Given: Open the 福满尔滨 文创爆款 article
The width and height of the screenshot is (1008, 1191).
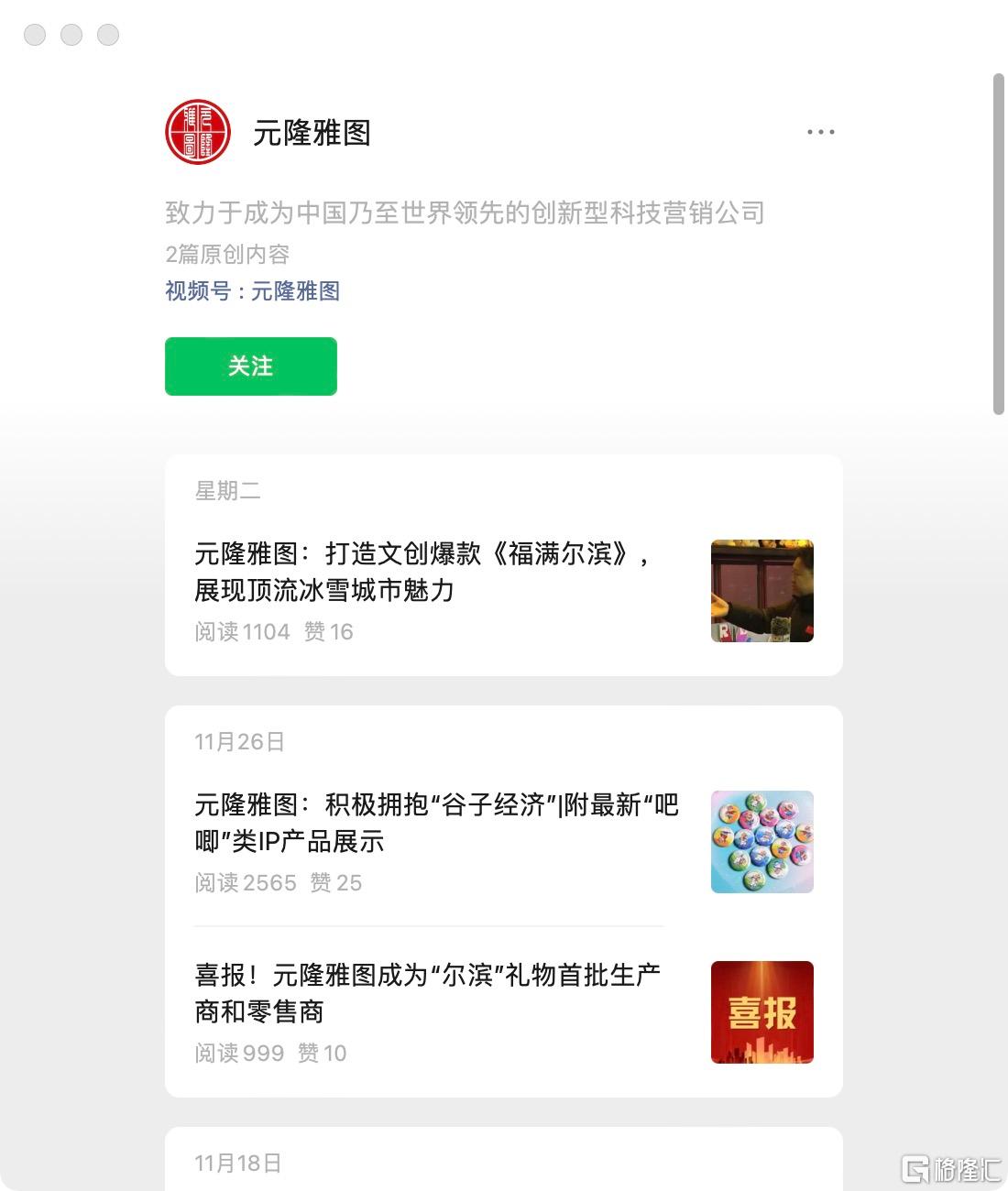Looking at the screenshot, I should coord(422,572).
